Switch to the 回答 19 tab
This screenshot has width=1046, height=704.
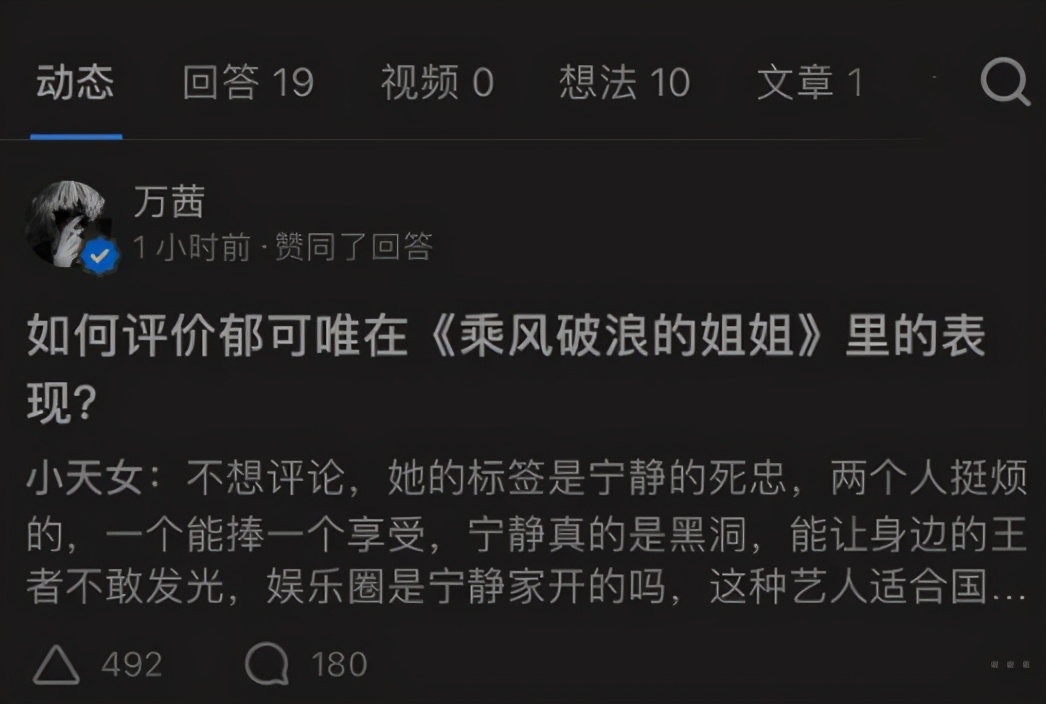pyautogui.click(x=248, y=83)
